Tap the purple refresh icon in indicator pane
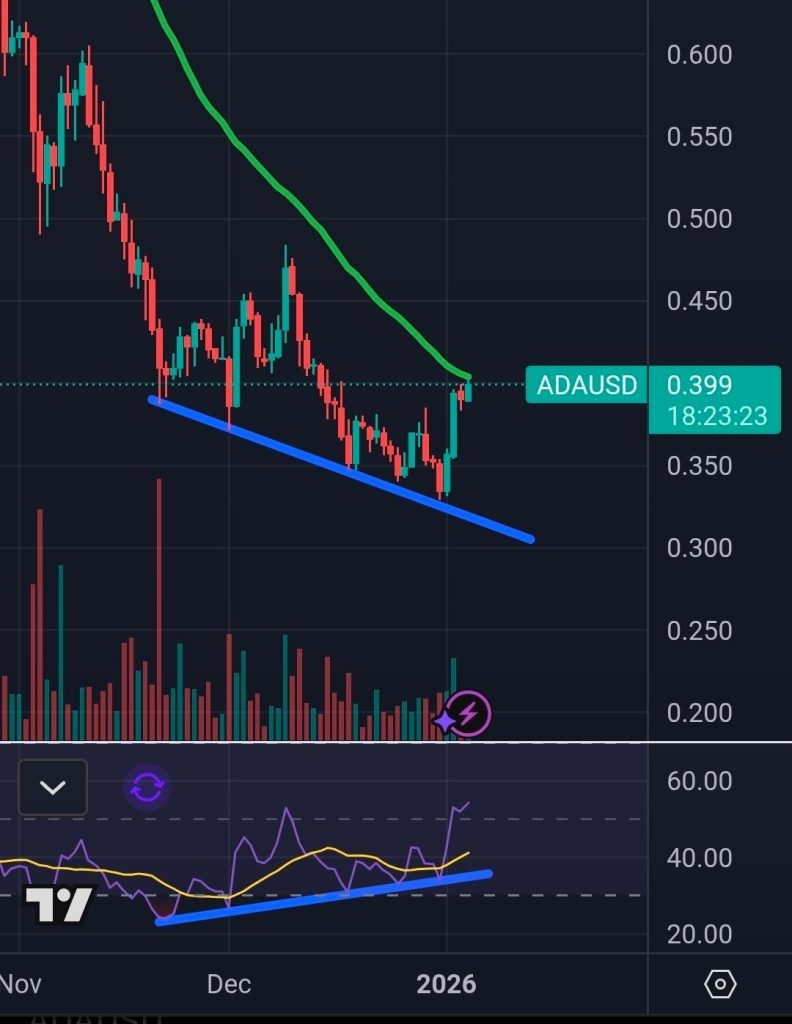 [147, 787]
